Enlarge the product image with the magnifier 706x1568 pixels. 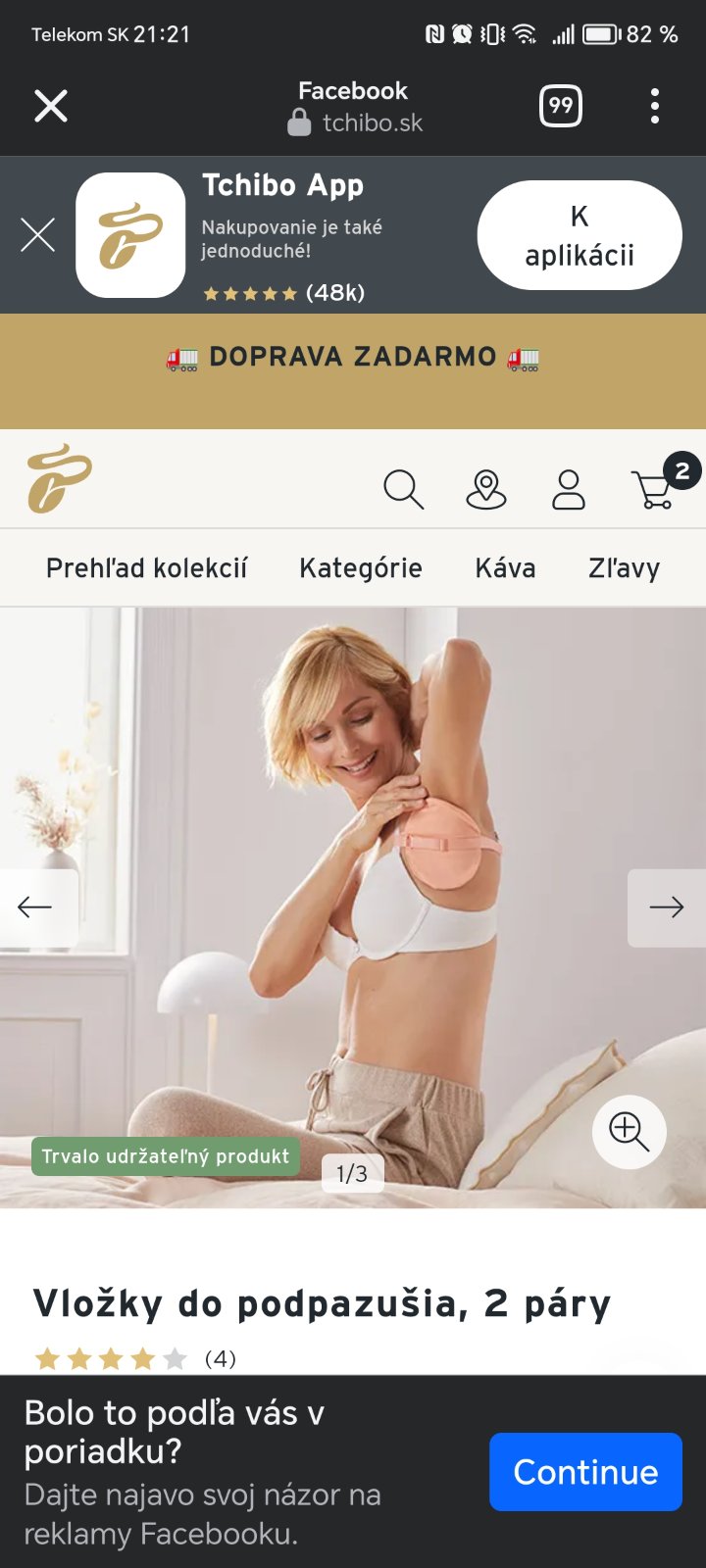tap(629, 1131)
